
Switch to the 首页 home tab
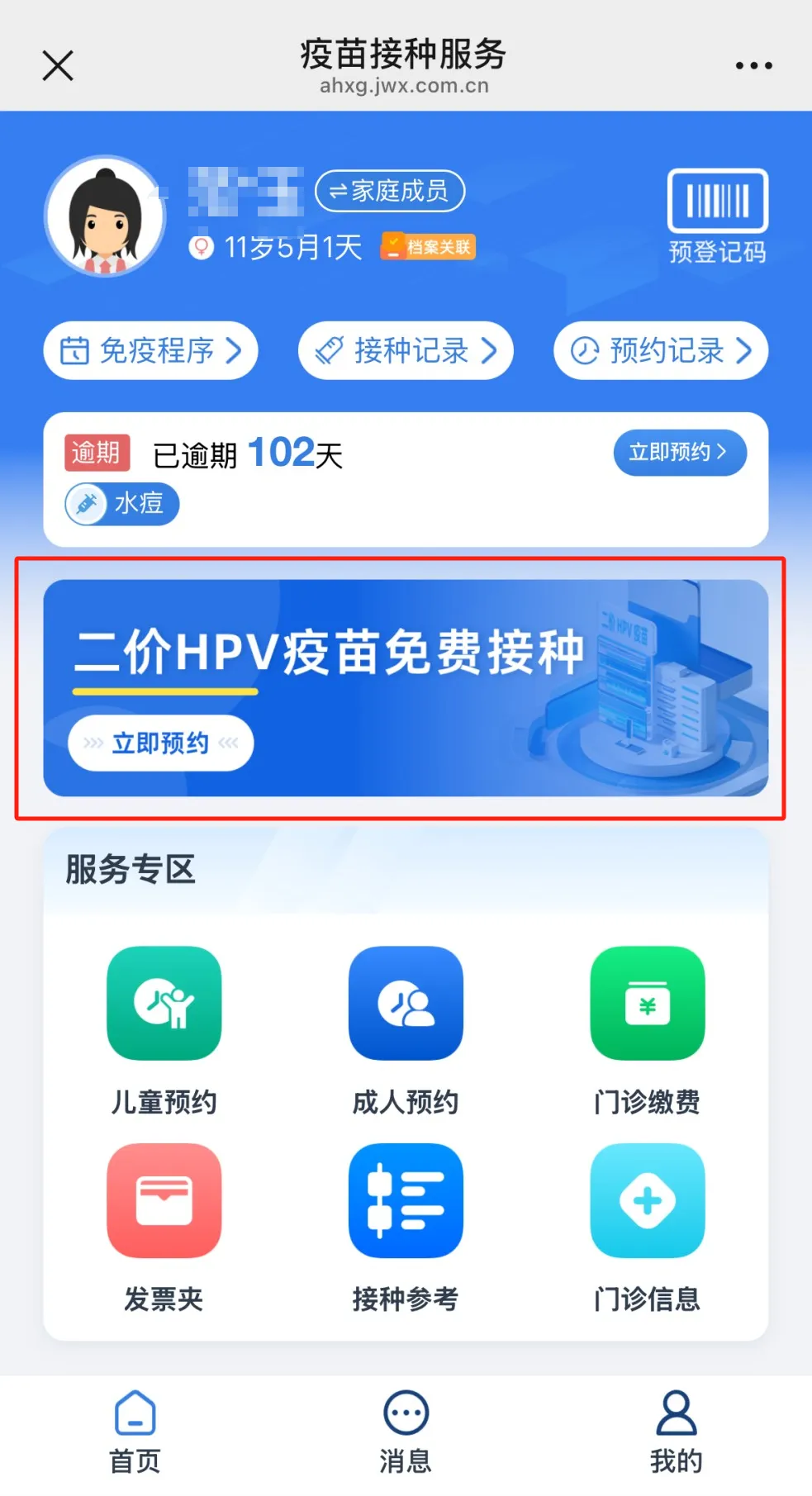[x=135, y=1432]
